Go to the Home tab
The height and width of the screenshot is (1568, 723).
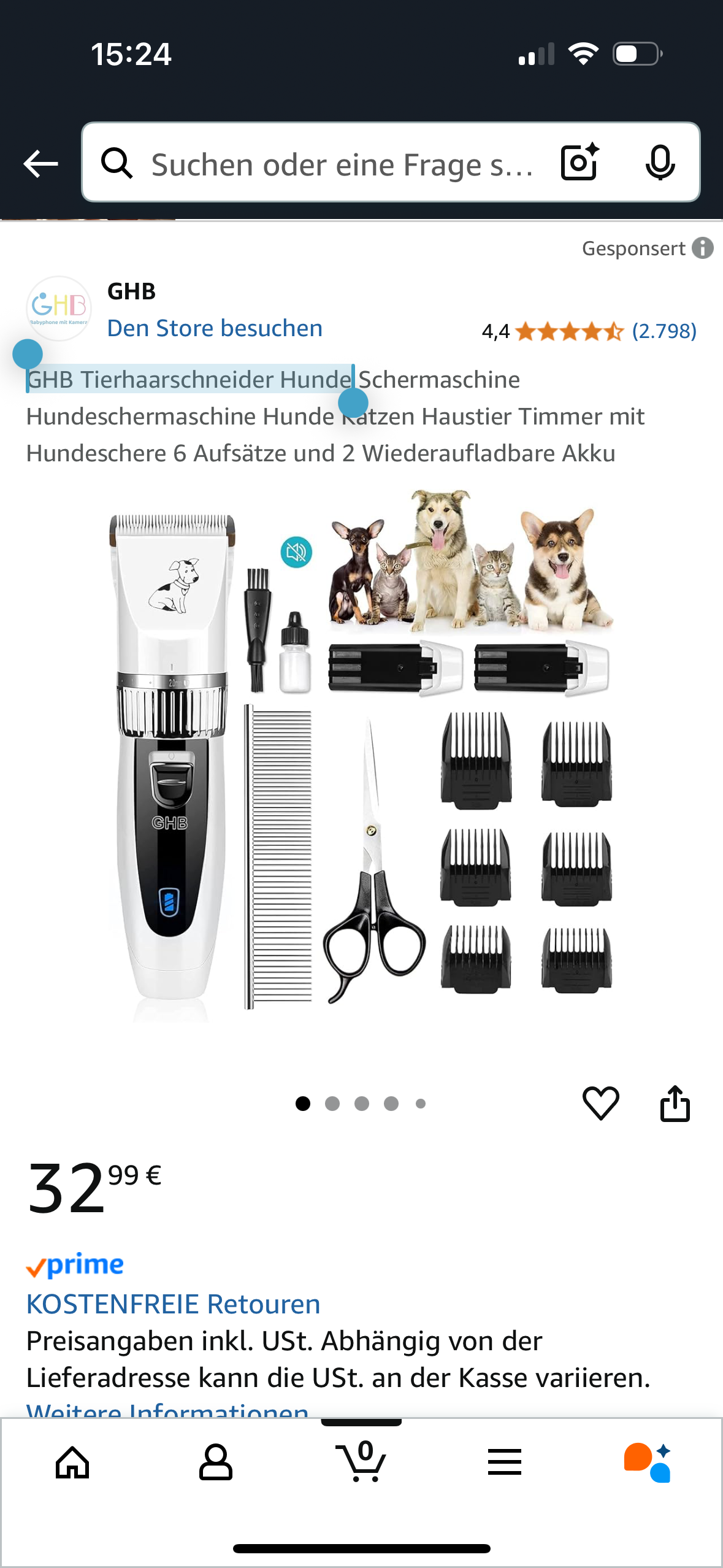[x=72, y=1462]
